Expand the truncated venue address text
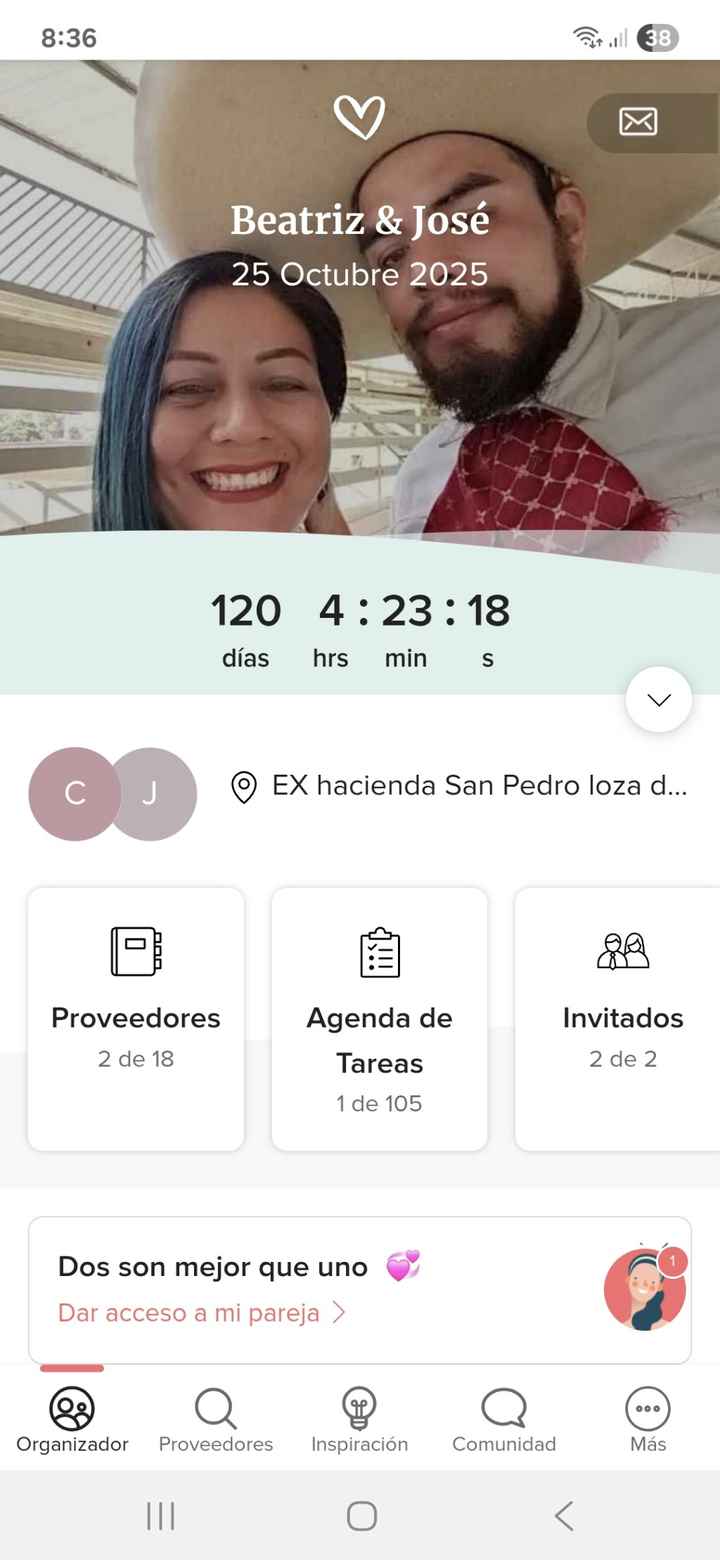Viewport: 720px width, 1560px height. 480,787
